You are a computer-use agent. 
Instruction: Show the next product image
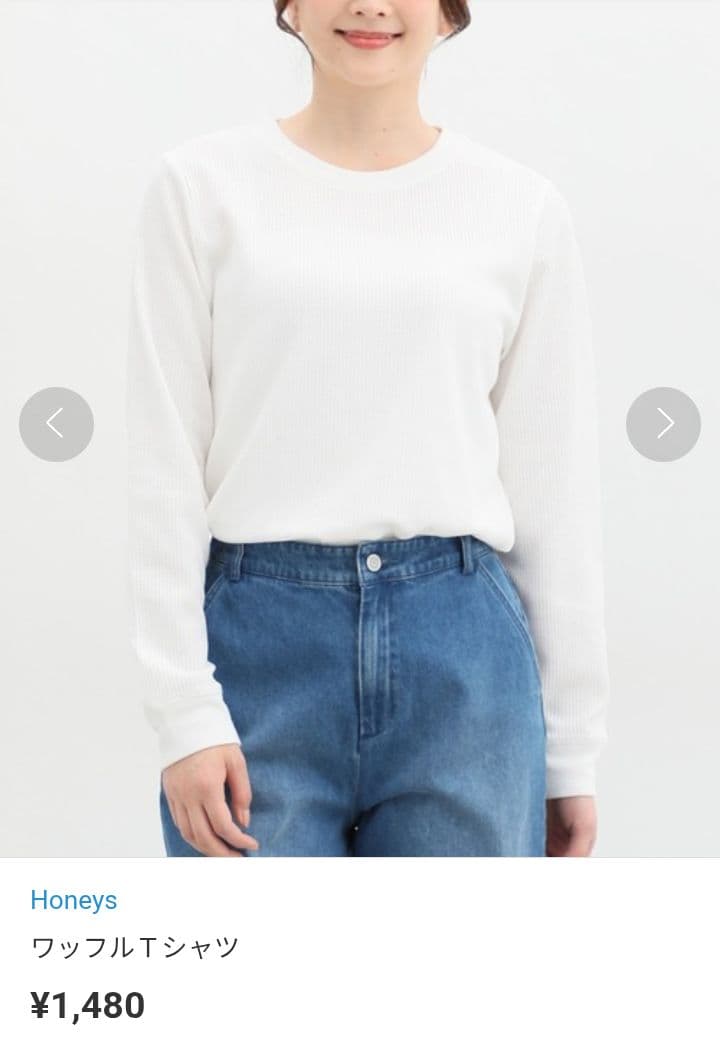[x=663, y=424]
